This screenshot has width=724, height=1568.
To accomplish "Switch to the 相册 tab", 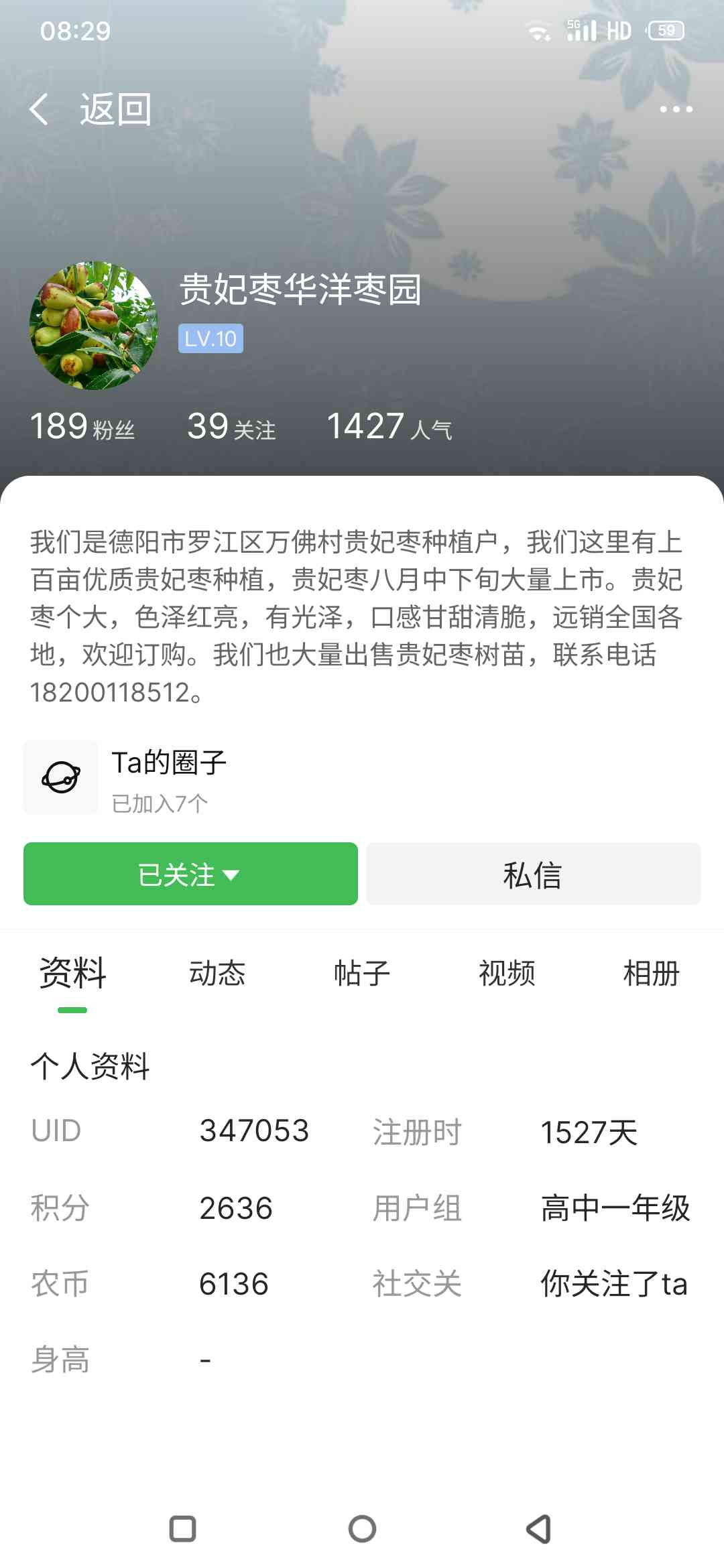I will (652, 974).
